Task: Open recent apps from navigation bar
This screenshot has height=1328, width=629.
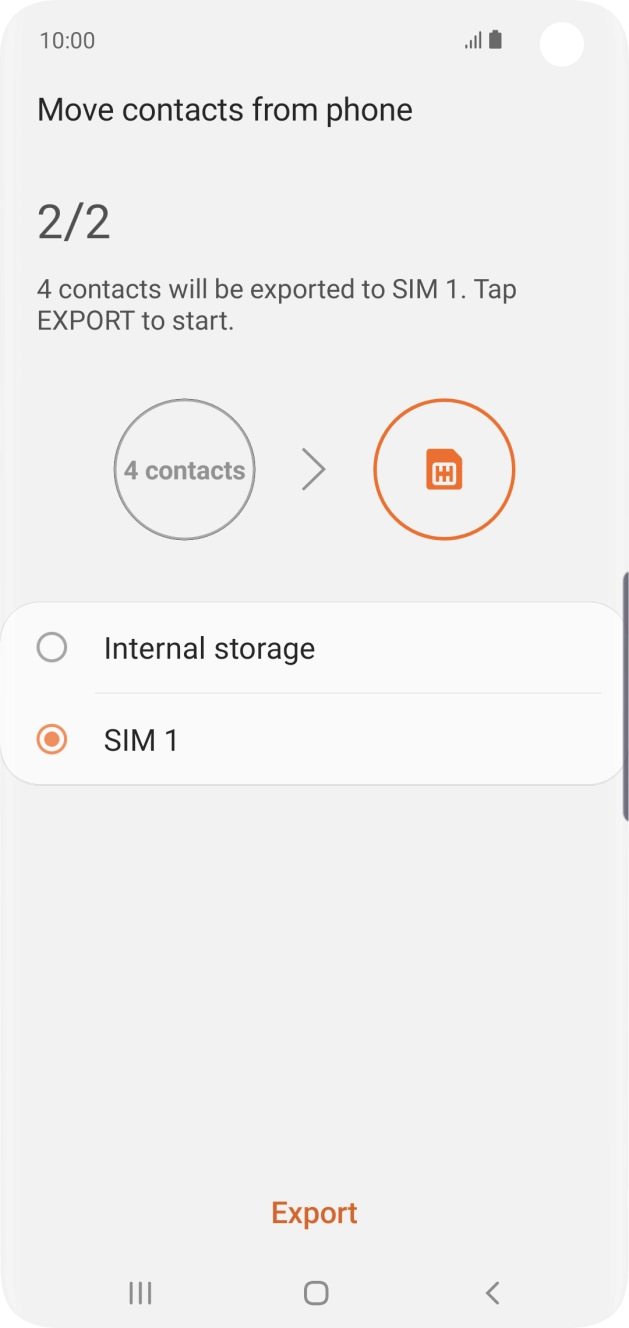Action: [x=140, y=1293]
